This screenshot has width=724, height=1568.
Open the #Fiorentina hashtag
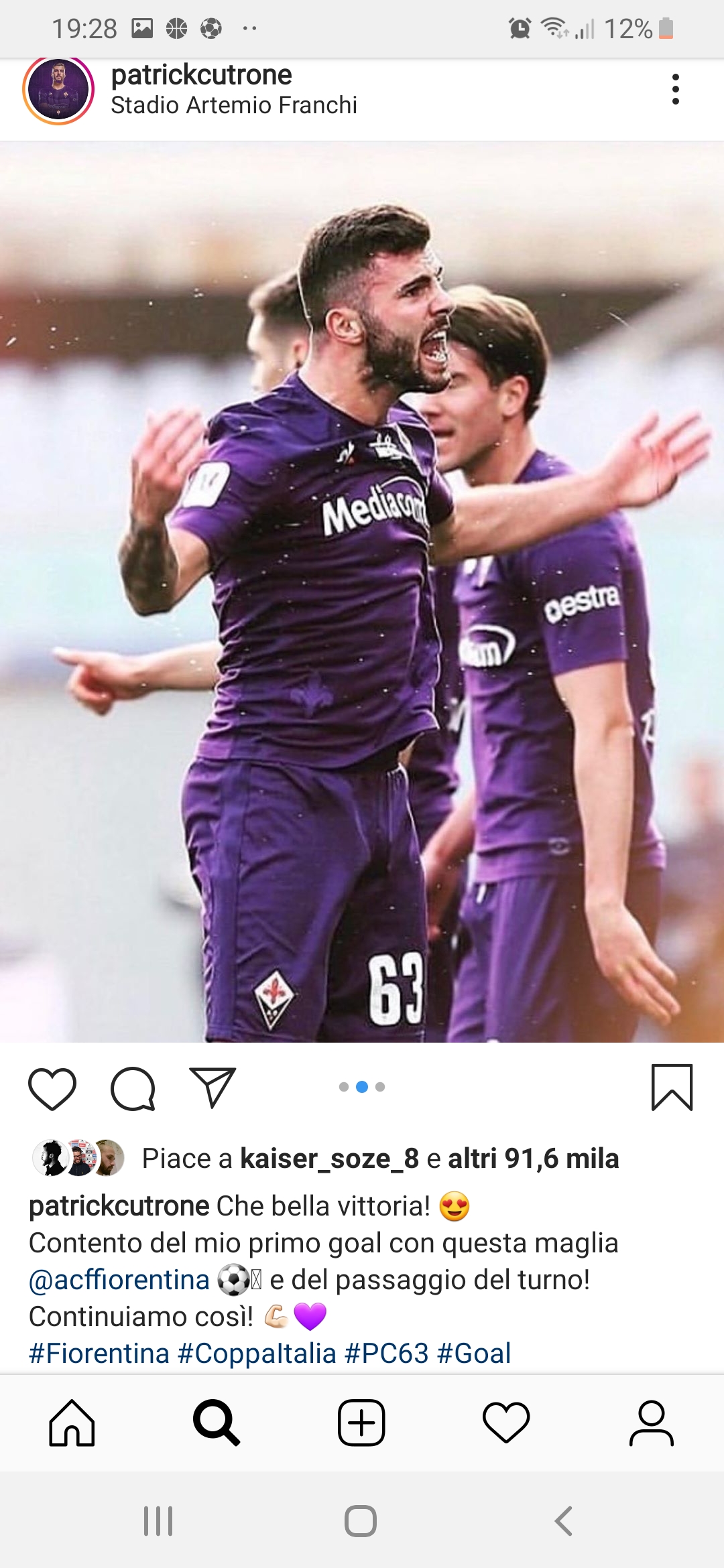(x=99, y=1354)
